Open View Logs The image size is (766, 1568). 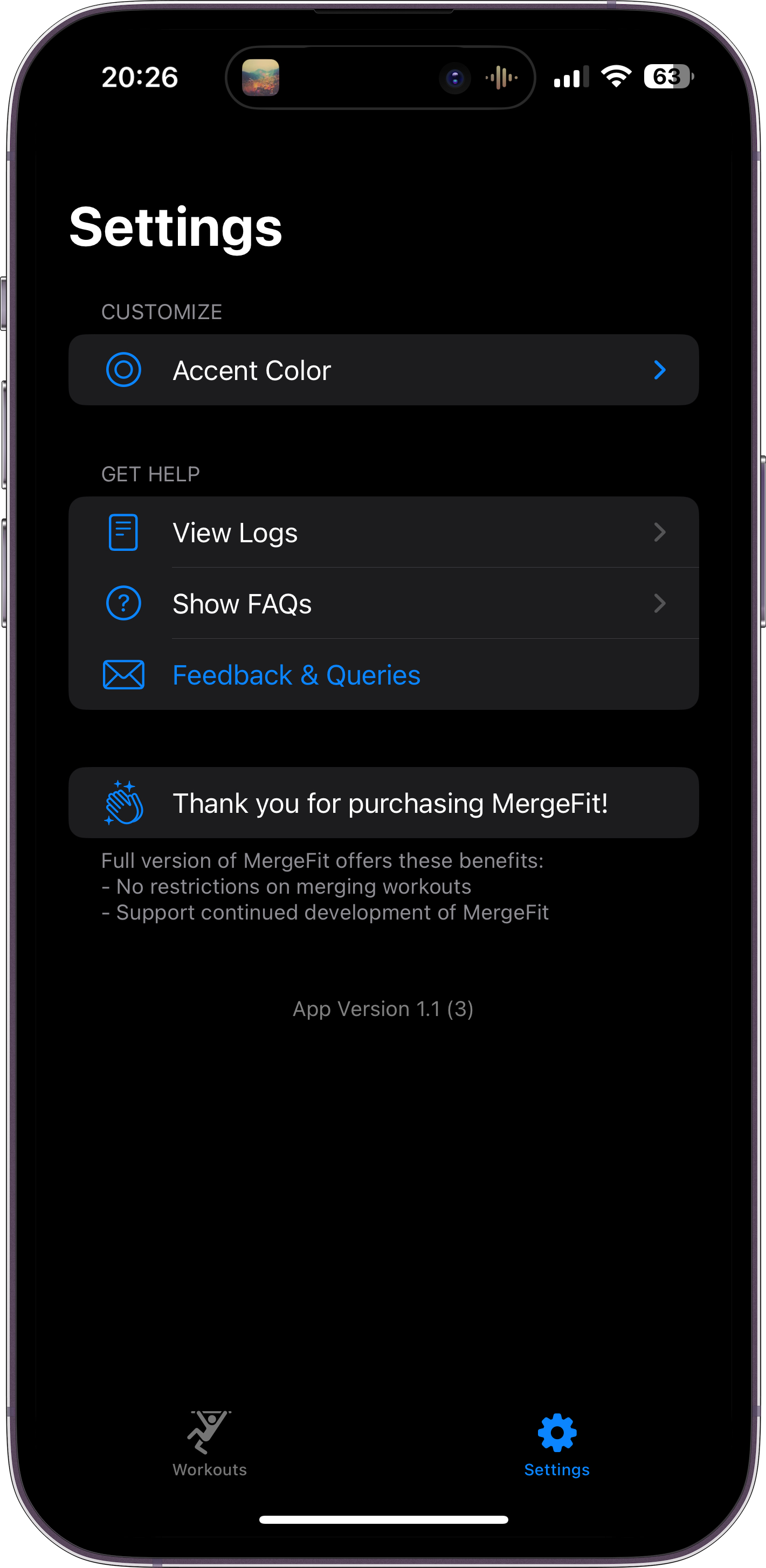click(x=383, y=533)
